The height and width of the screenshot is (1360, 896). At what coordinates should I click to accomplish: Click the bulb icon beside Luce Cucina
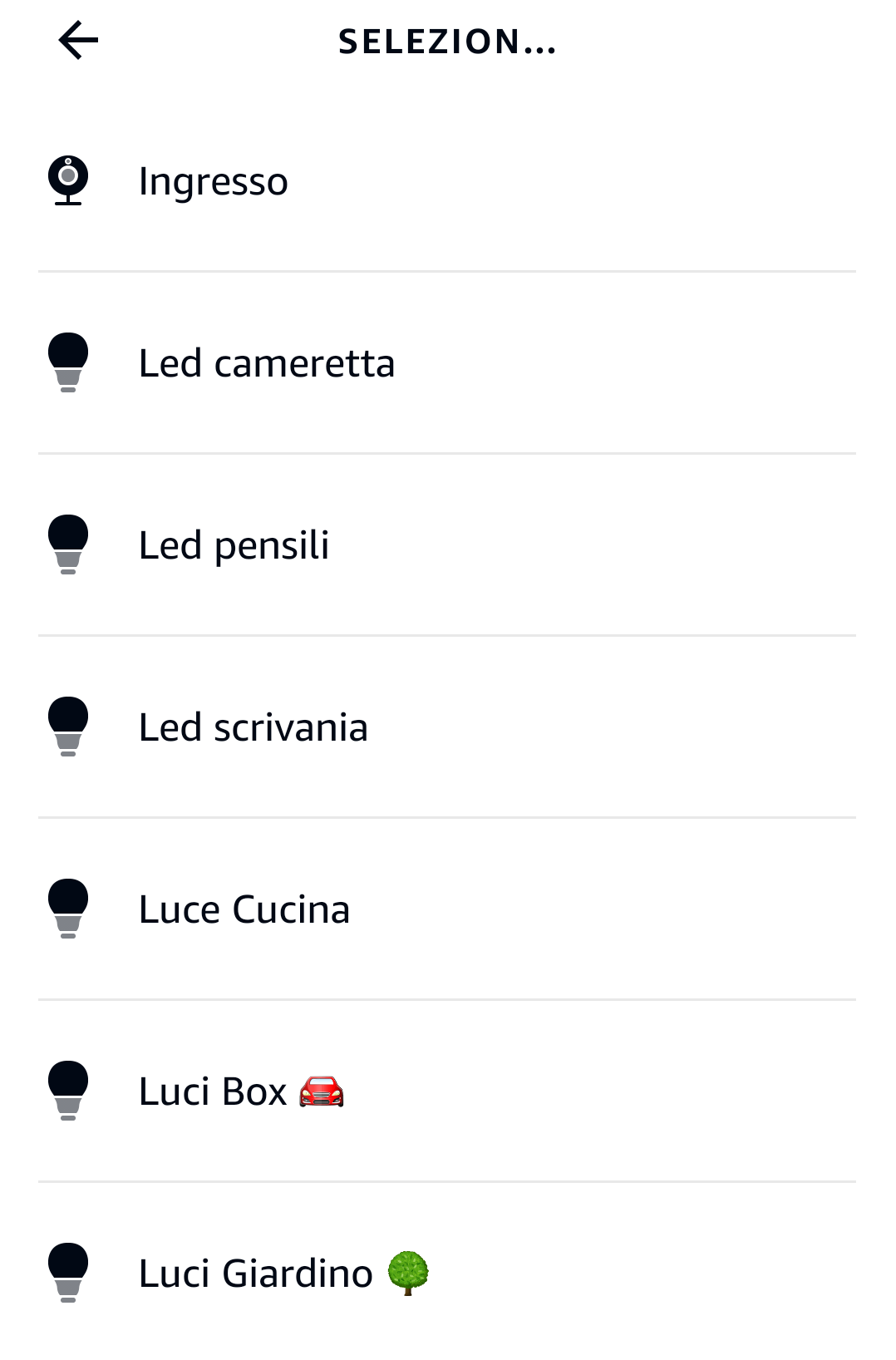point(69,909)
